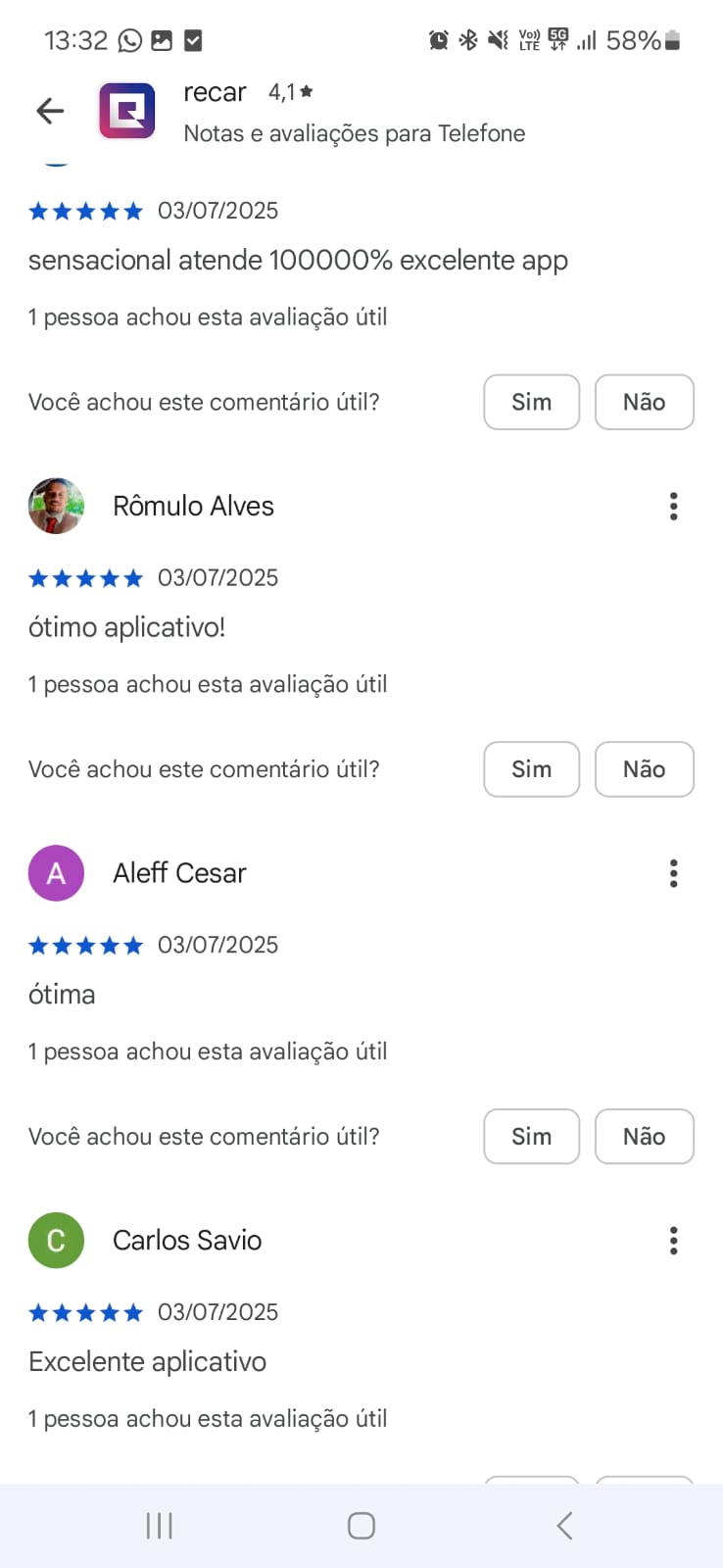The image size is (723, 1568).
Task: Open the Recents button in navigation bar
Action: point(158,1525)
